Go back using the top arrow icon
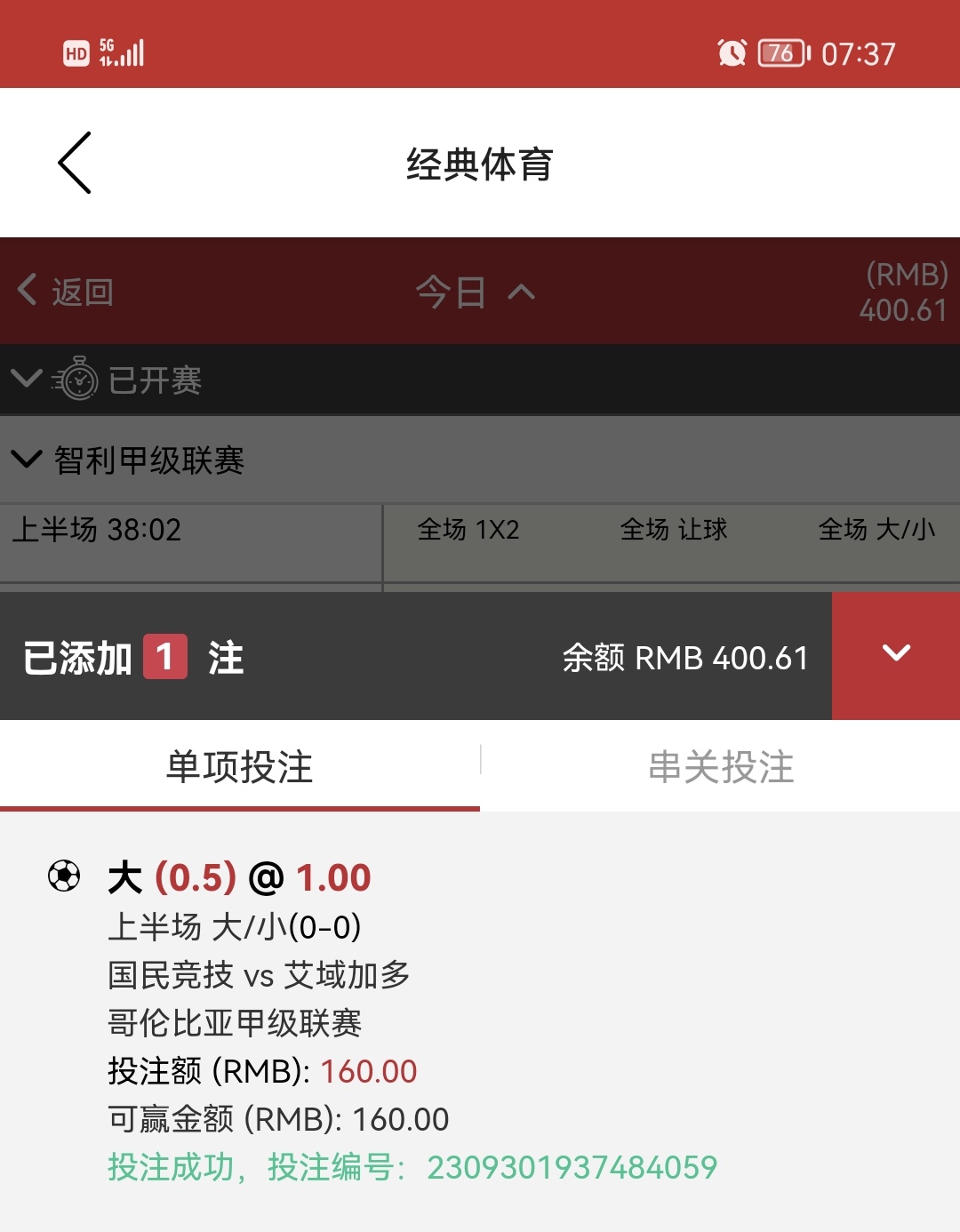This screenshot has height=1232, width=960. click(75, 163)
